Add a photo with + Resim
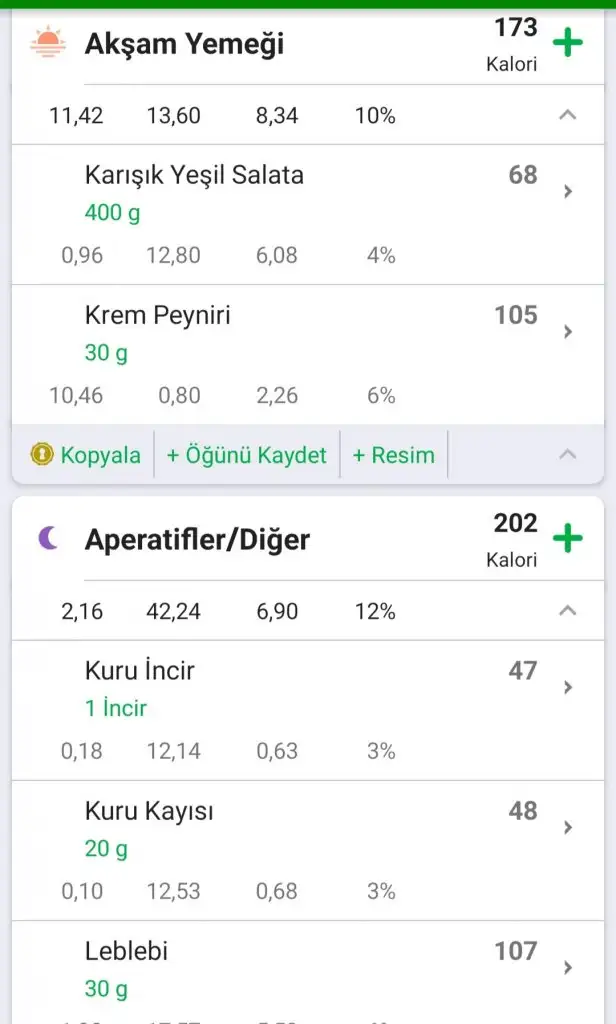Screen dimensions: 616x1024 393,455
